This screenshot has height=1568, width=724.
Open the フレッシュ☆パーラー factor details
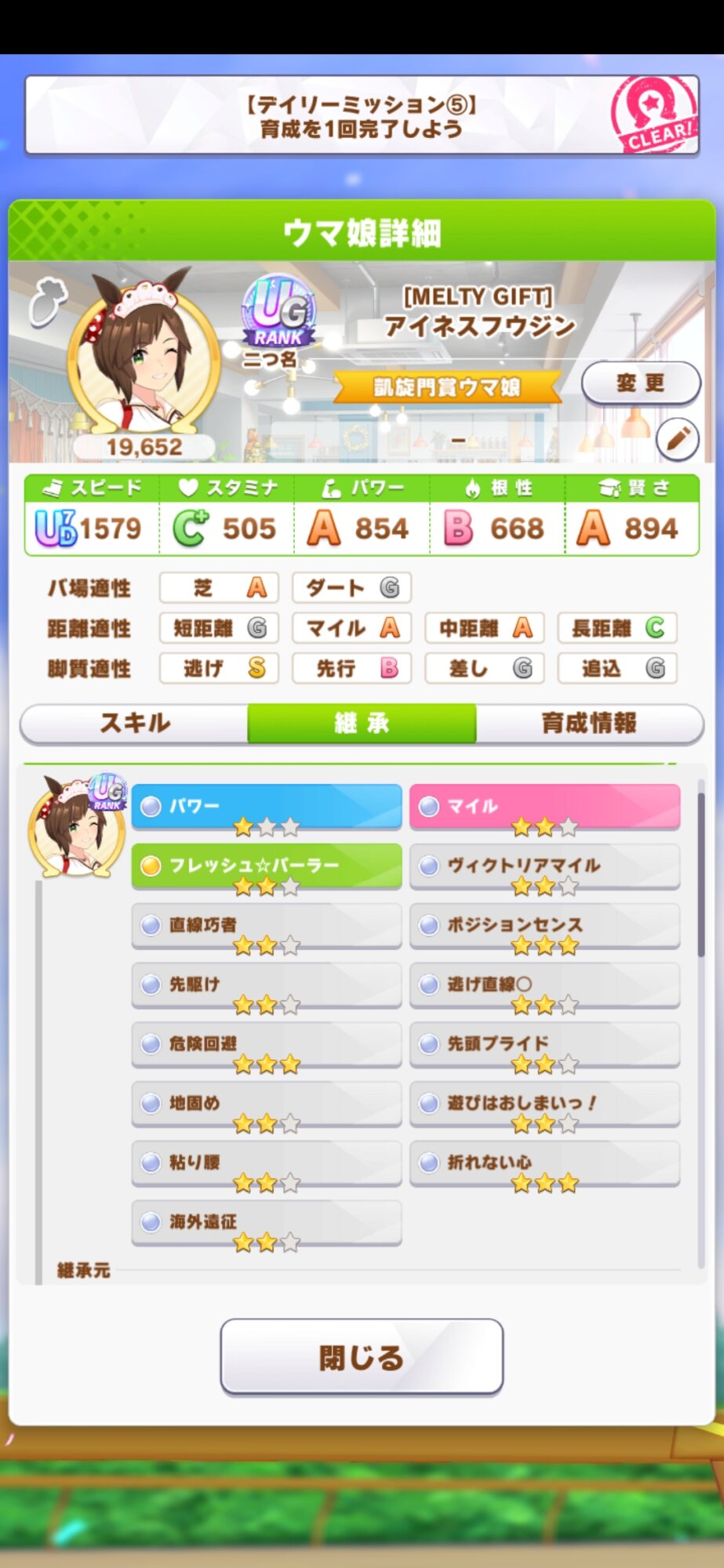tap(267, 866)
